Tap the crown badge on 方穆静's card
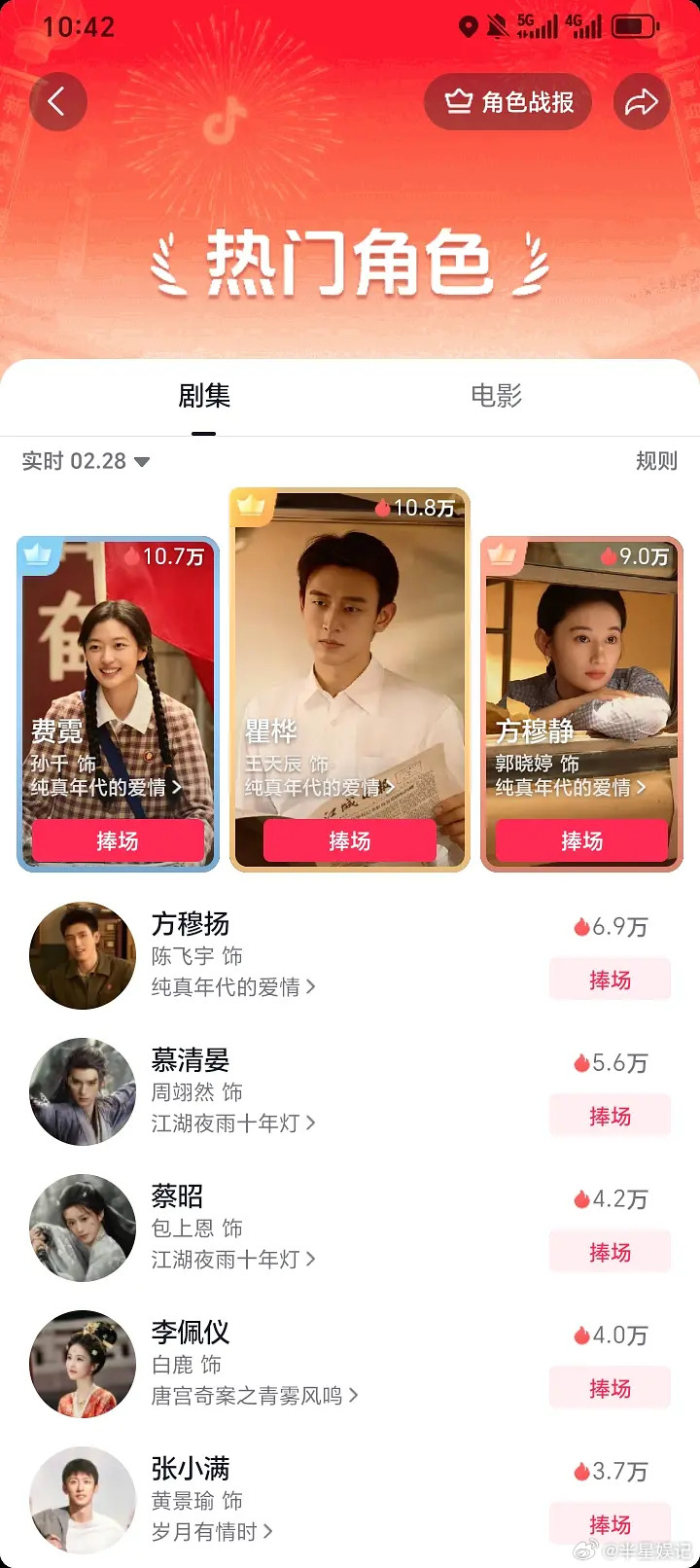700x1568 pixels. point(503,553)
